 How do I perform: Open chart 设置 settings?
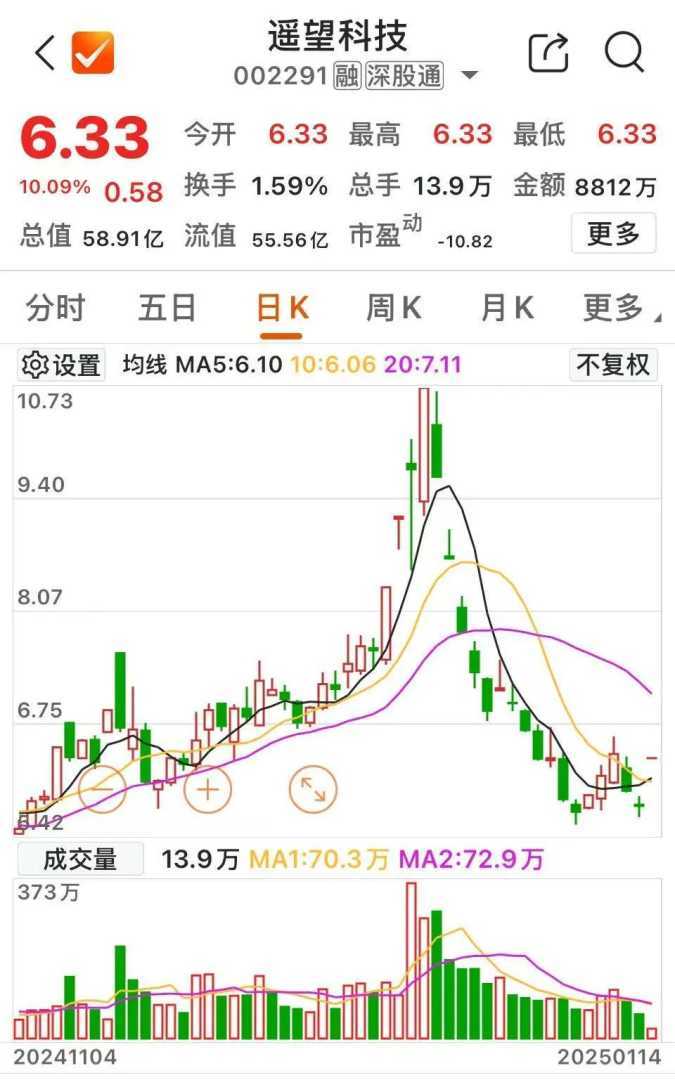tap(62, 365)
